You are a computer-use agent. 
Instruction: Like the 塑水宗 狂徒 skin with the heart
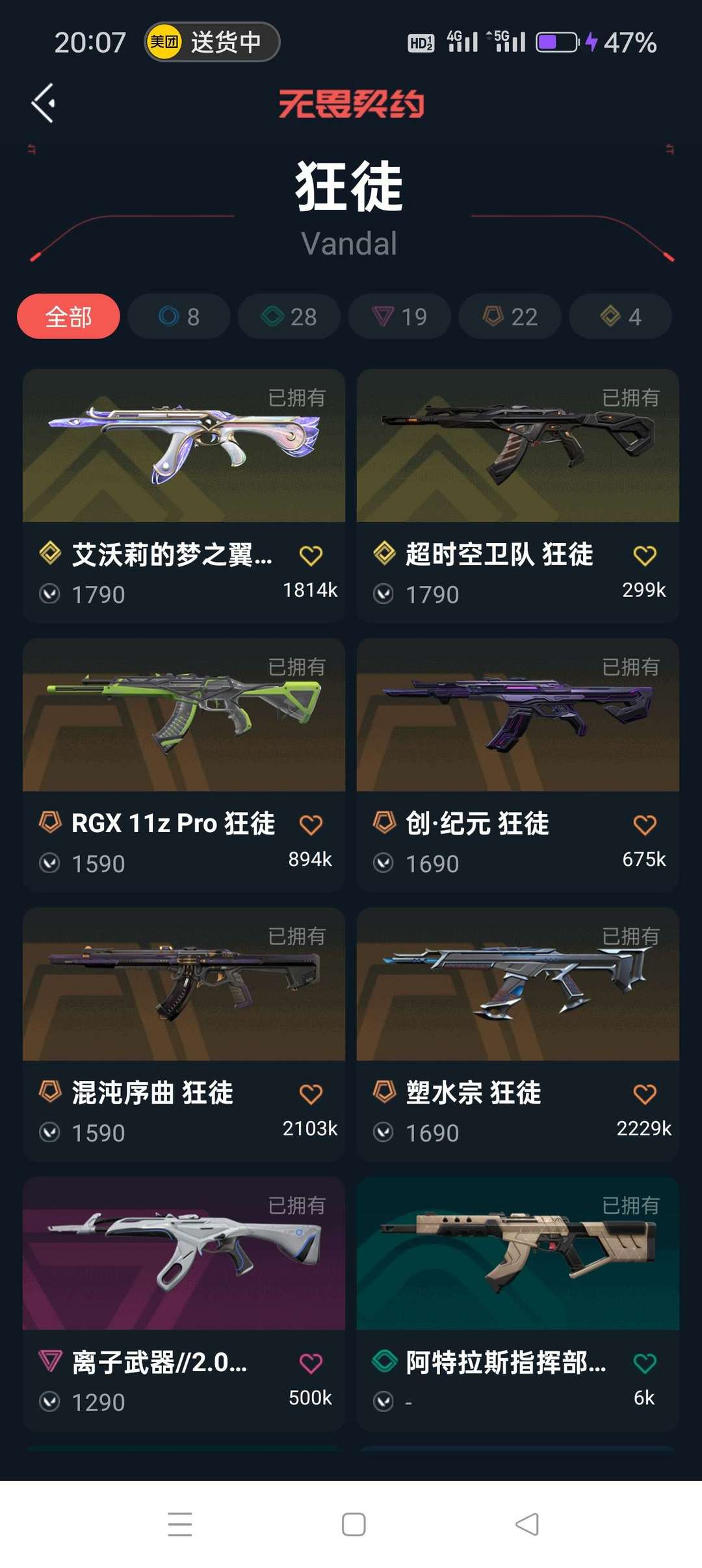click(x=644, y=1094)
